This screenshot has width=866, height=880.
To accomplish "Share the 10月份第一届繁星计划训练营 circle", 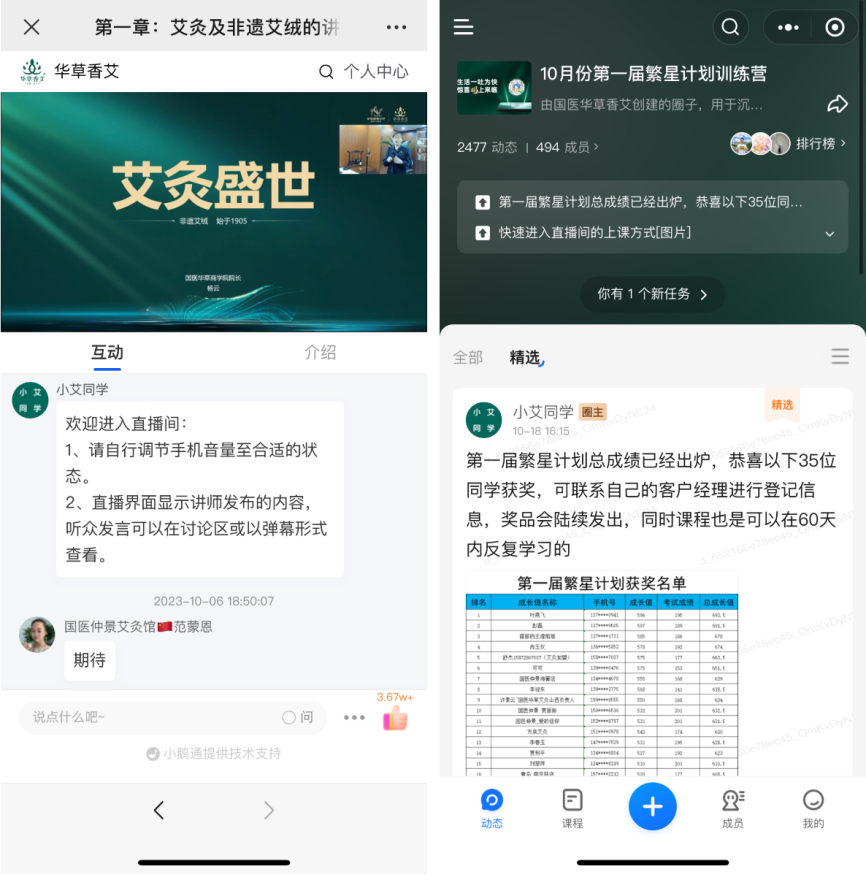I will point(836,103).
